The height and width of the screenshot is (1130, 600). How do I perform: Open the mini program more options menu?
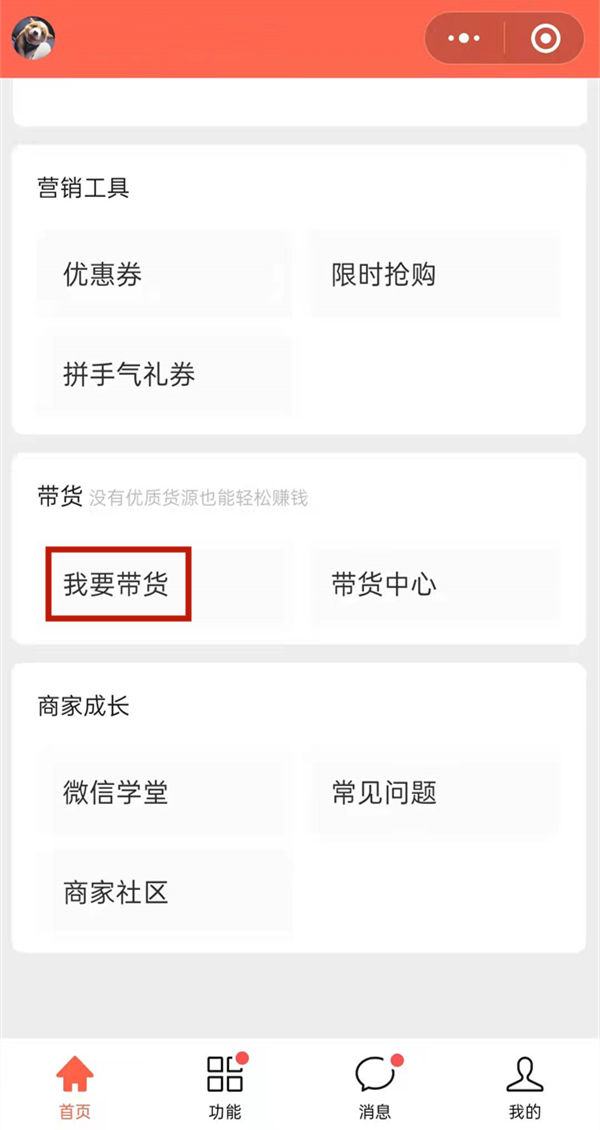click(464, 39)
